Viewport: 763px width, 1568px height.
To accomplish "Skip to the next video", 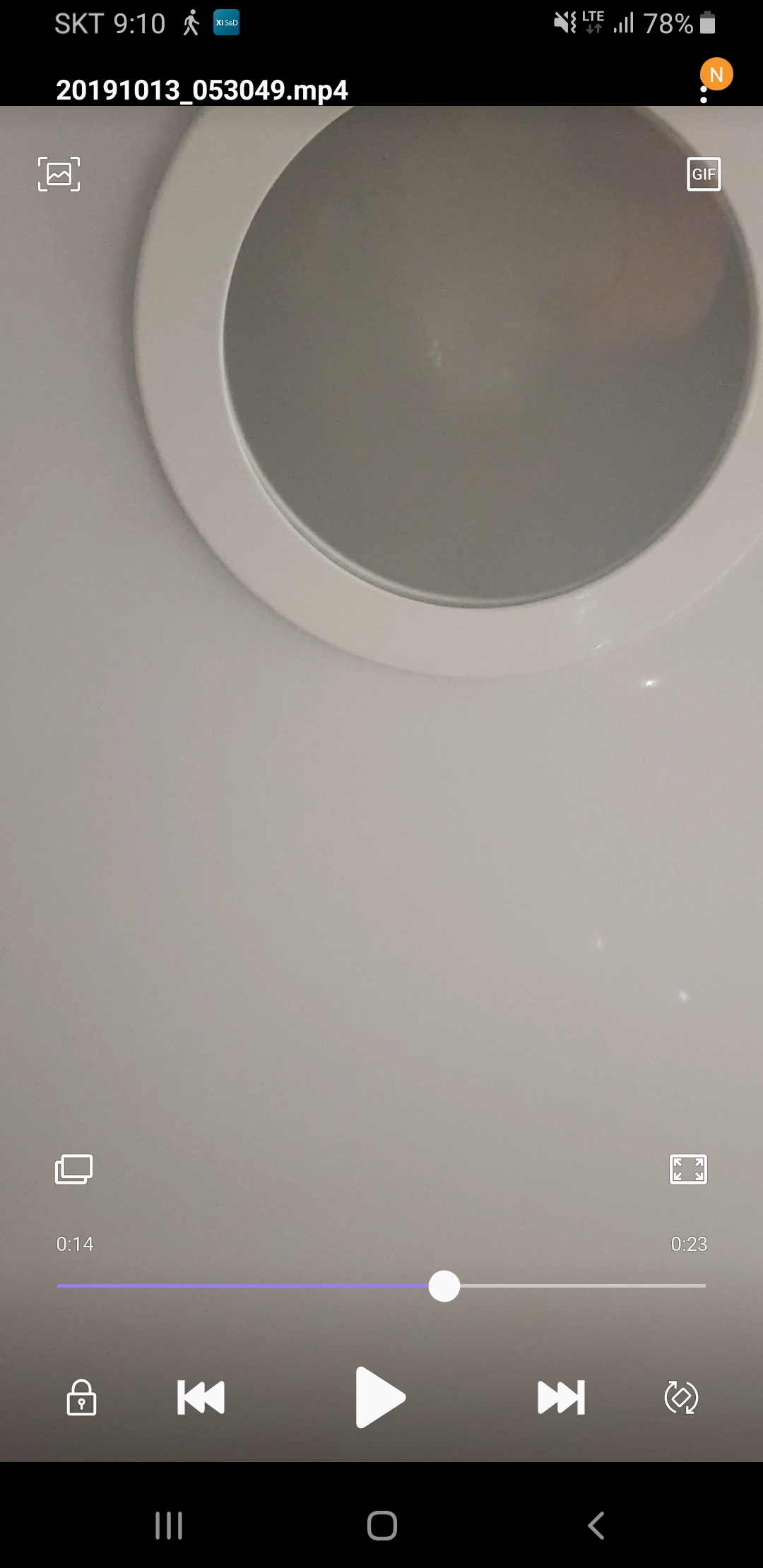I will point(561,1397).
